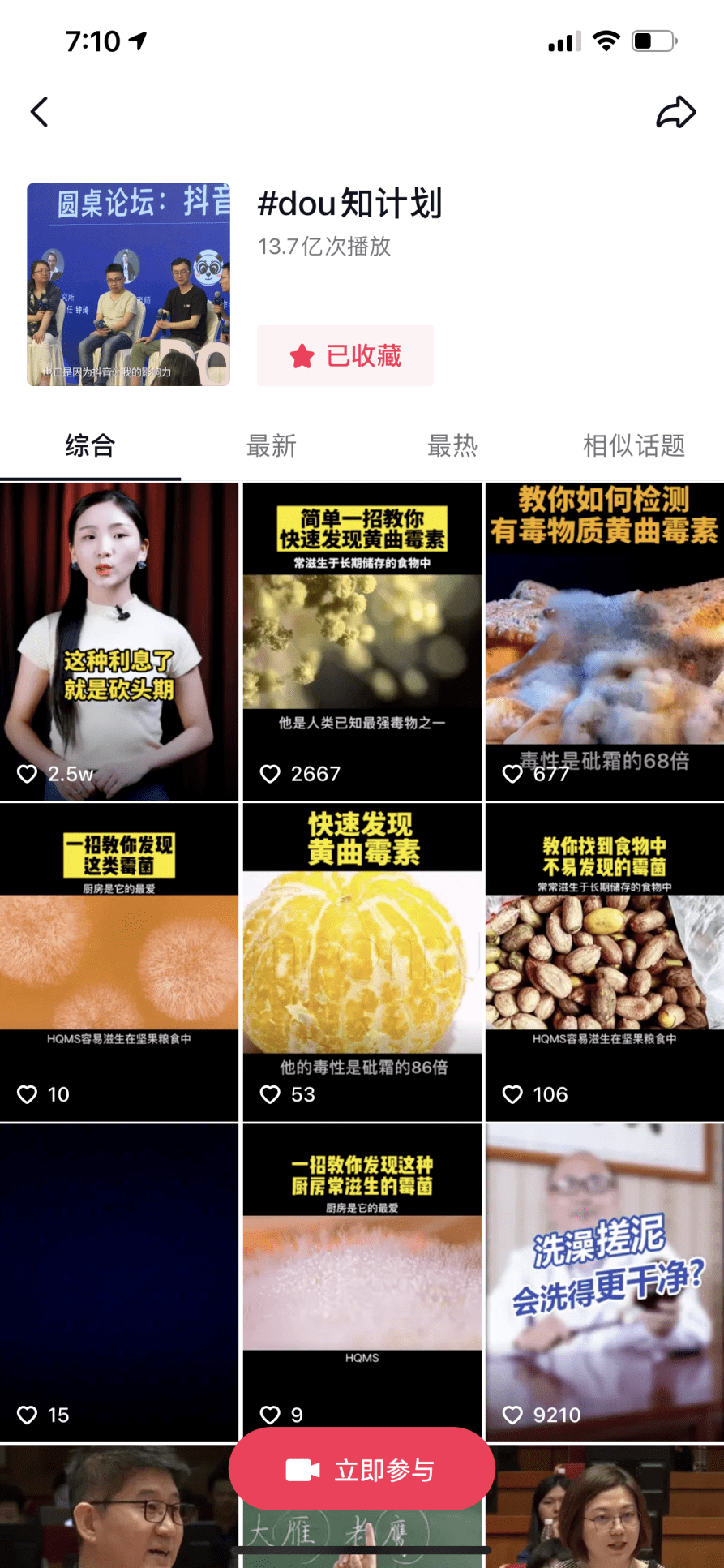The image size is (724, 1568).
Task: Go back using the top-left arrow
Action: point(40,112)
